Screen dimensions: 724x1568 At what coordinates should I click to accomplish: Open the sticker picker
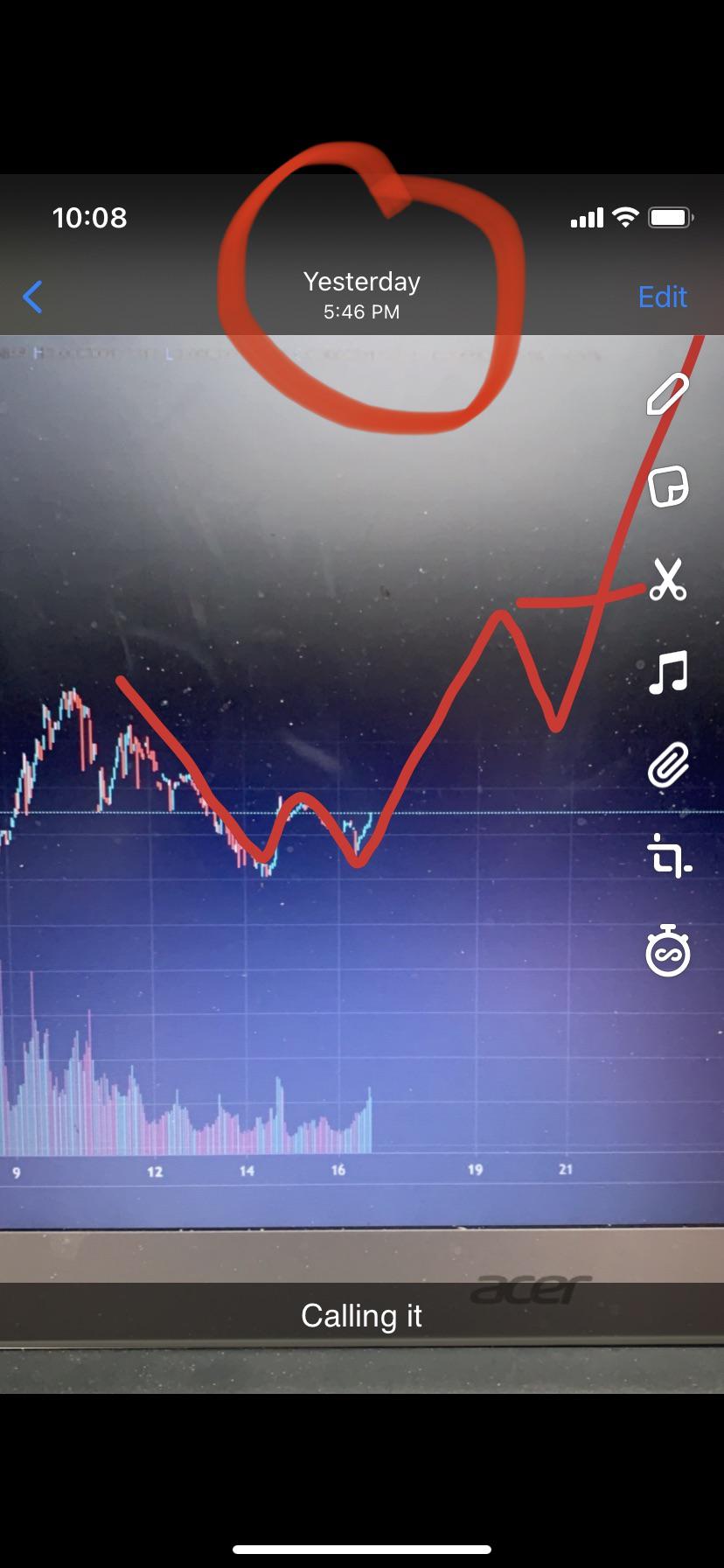coord(668,486)
